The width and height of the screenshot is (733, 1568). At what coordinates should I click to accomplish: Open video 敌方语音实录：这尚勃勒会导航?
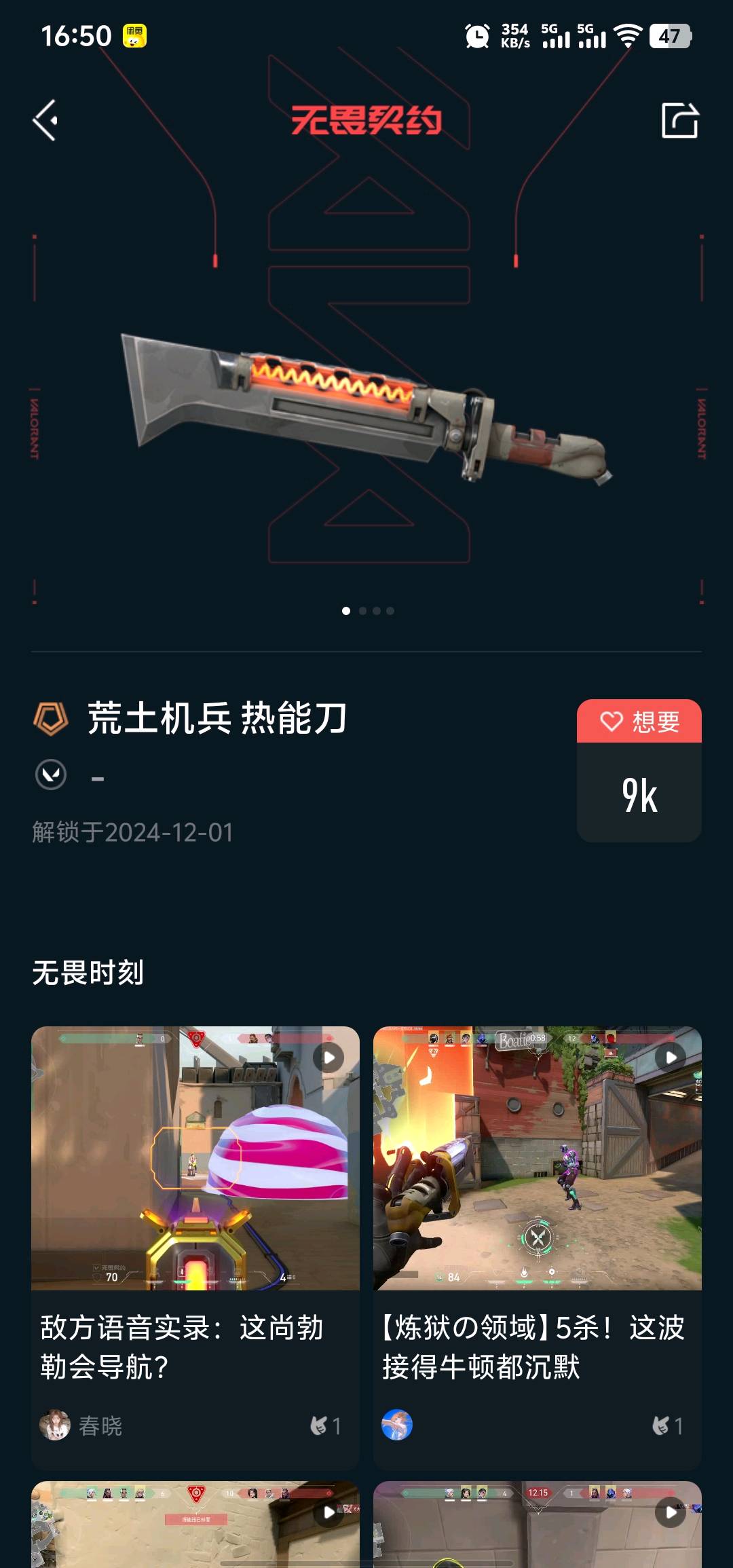pyautogui.click(x=195, y=1158)
